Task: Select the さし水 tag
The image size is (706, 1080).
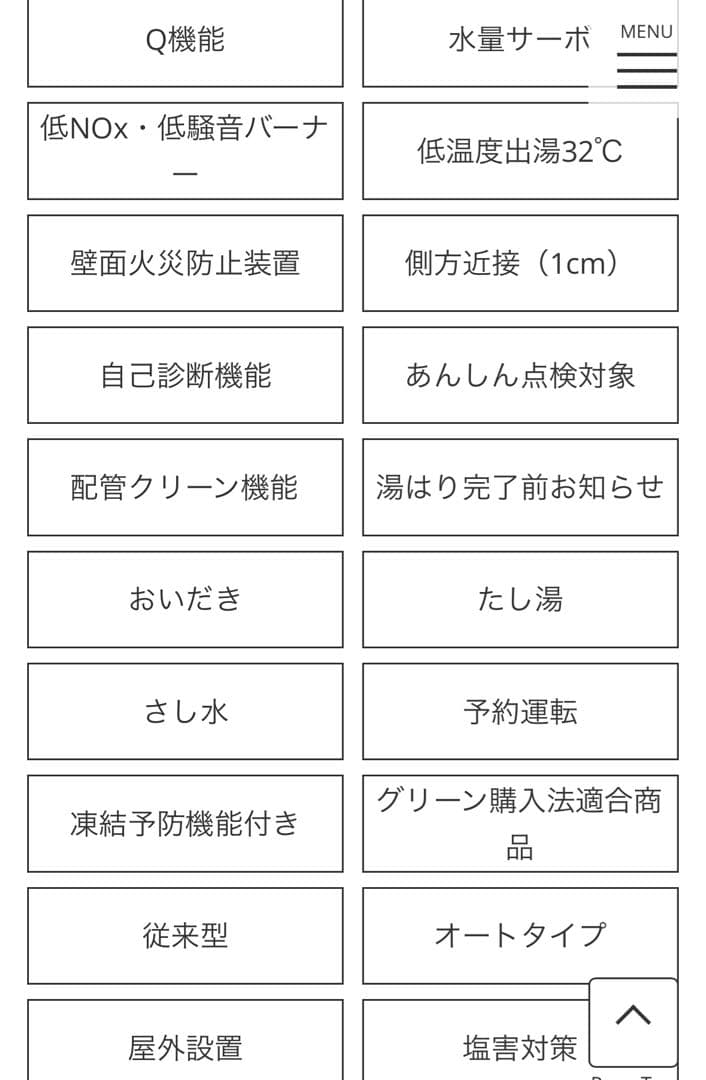Action: pos(185,711)
